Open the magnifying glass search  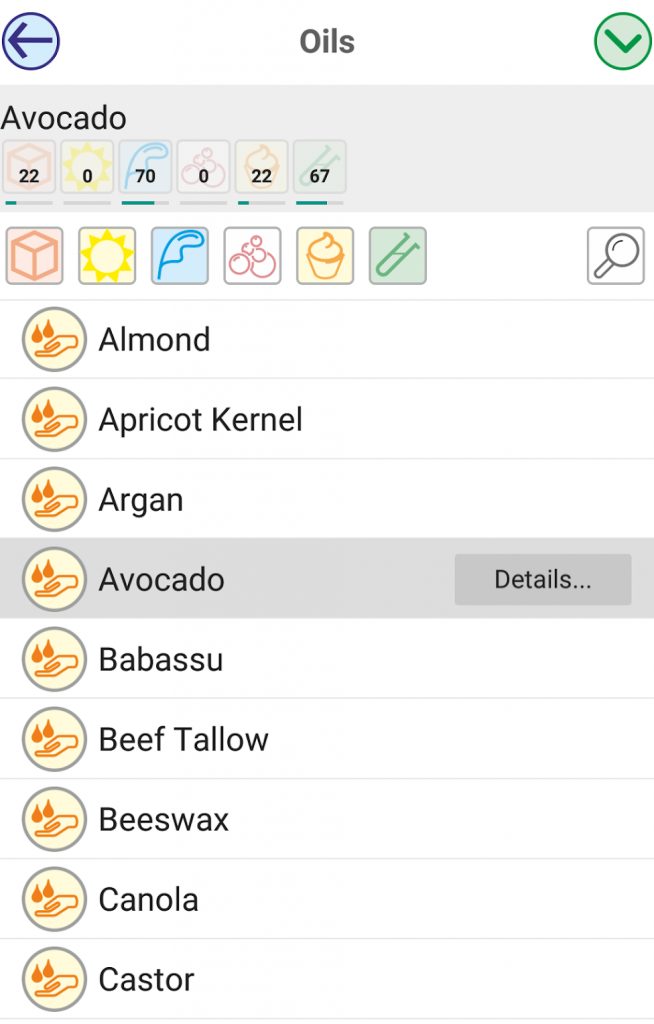pyautogui.click(x=615, y=256)
